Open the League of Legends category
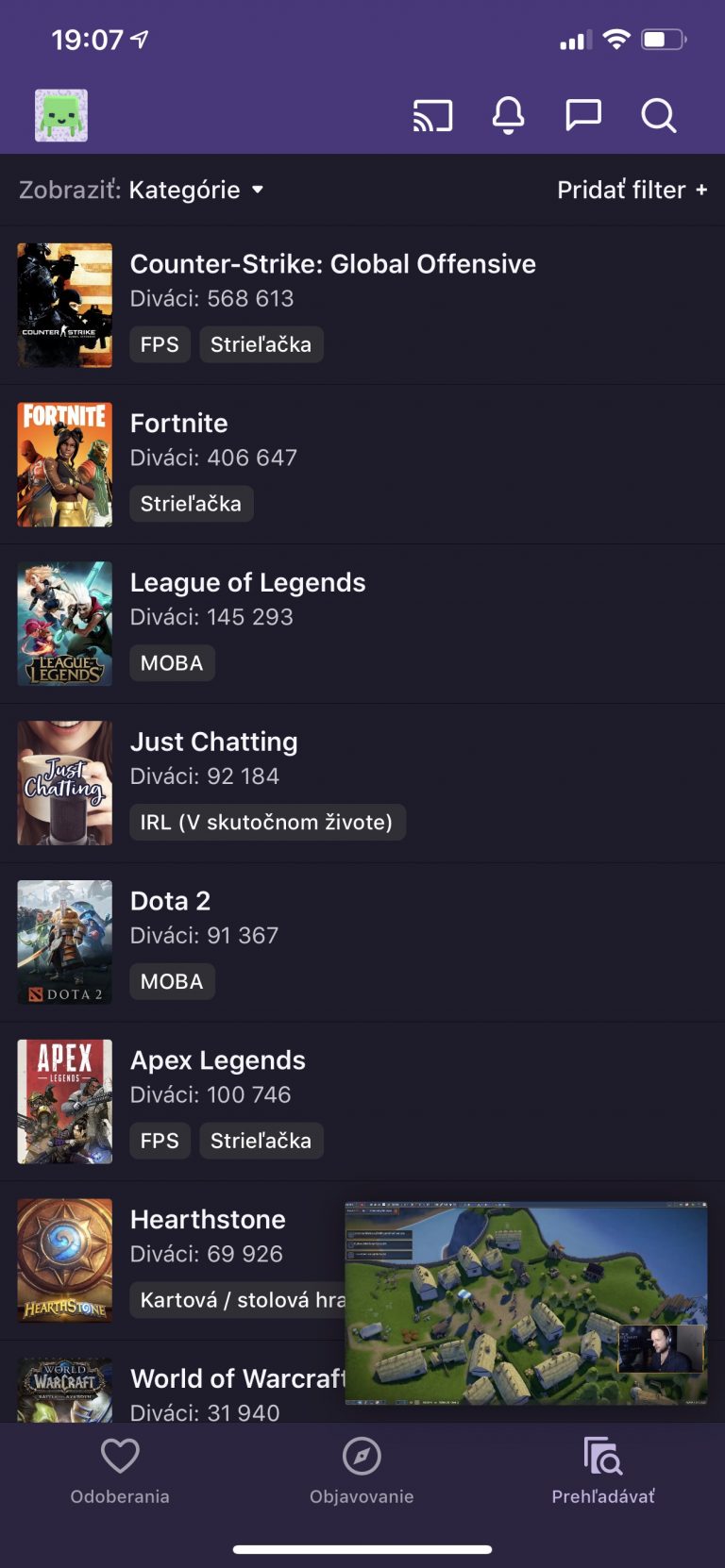This screenshot has height=1568, width=725. (x=362, y=624)
